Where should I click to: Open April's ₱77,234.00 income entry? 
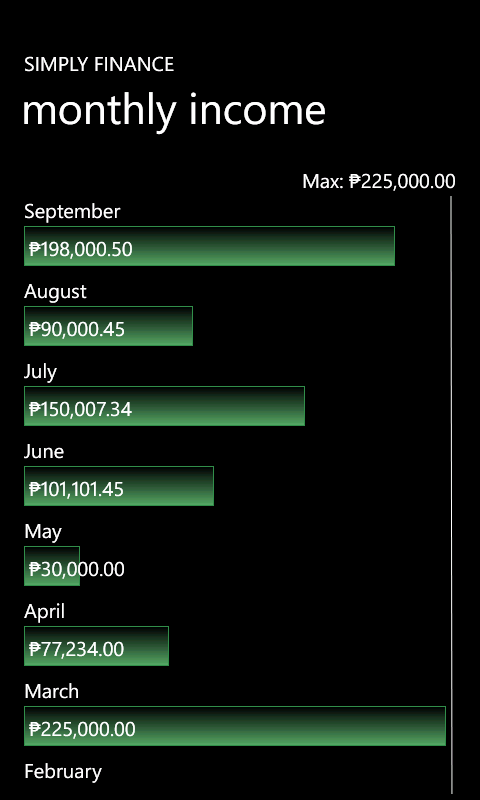(x=96, y=646)
